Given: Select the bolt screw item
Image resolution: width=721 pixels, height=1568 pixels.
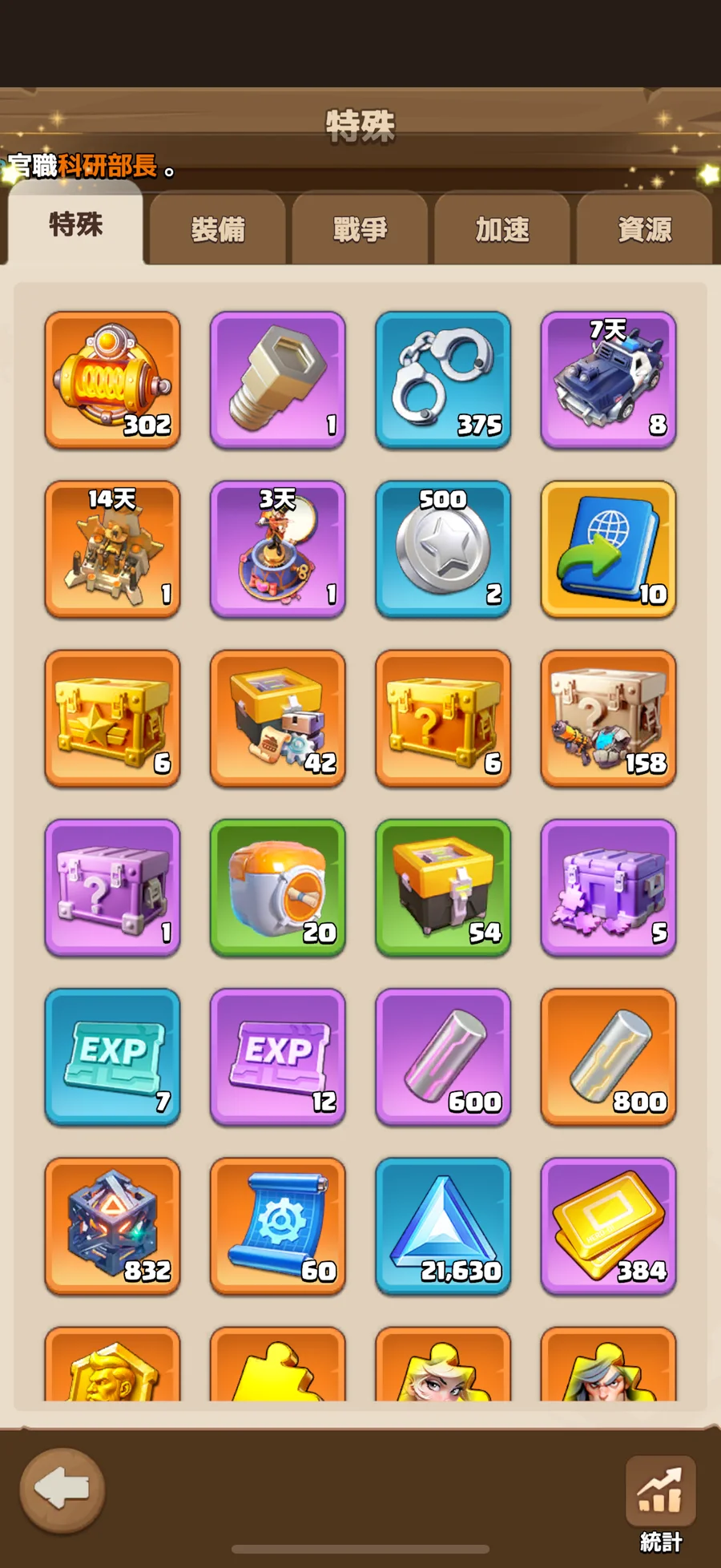Looking at the screenshot, I should [x=277, y=380].
